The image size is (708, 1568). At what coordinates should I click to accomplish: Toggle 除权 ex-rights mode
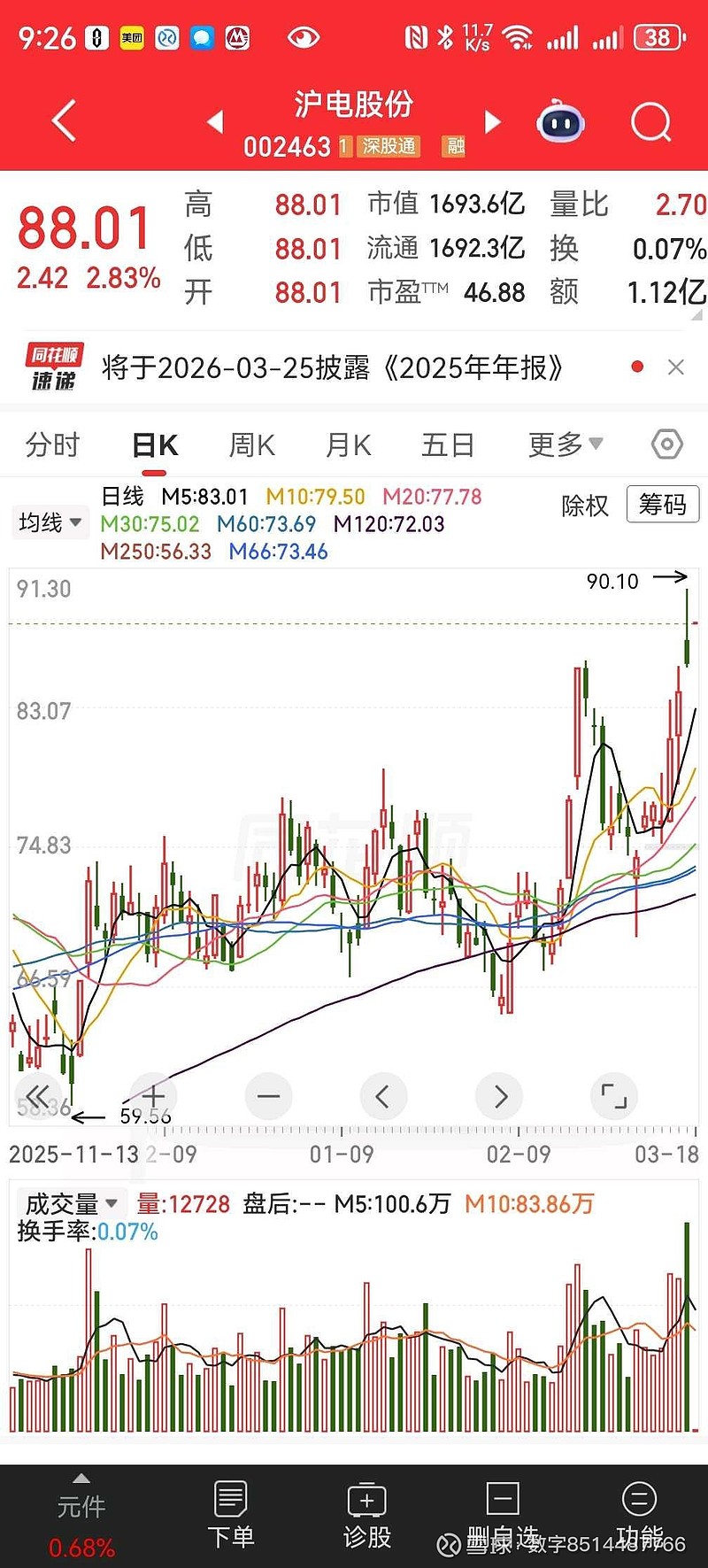coord(585,506)
